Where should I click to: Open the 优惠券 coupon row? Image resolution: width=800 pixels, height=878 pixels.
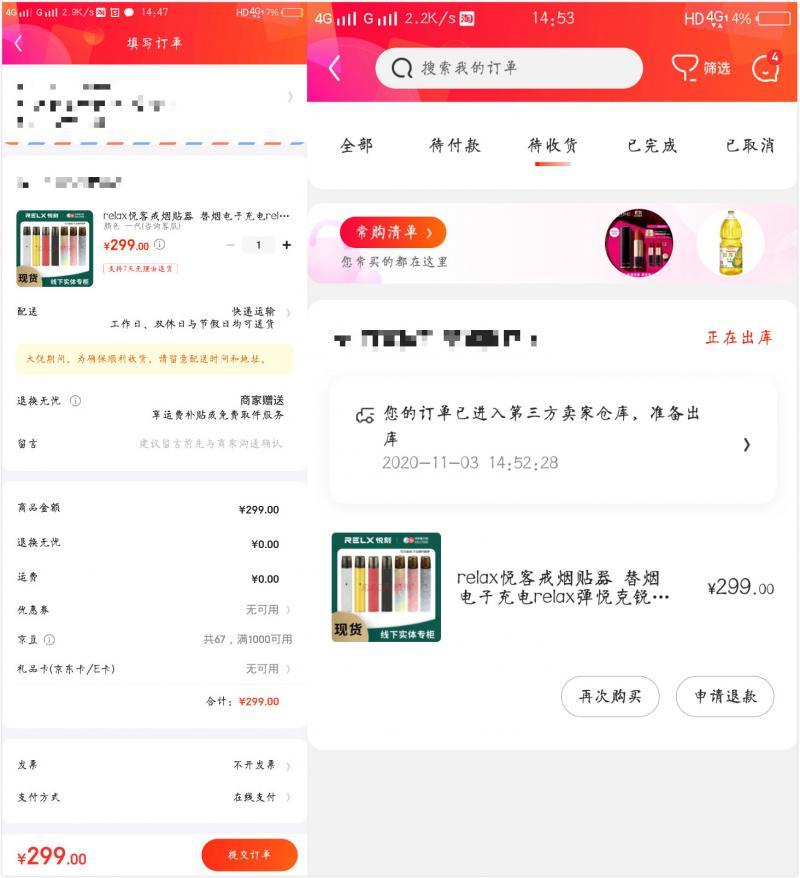point(155,610)
